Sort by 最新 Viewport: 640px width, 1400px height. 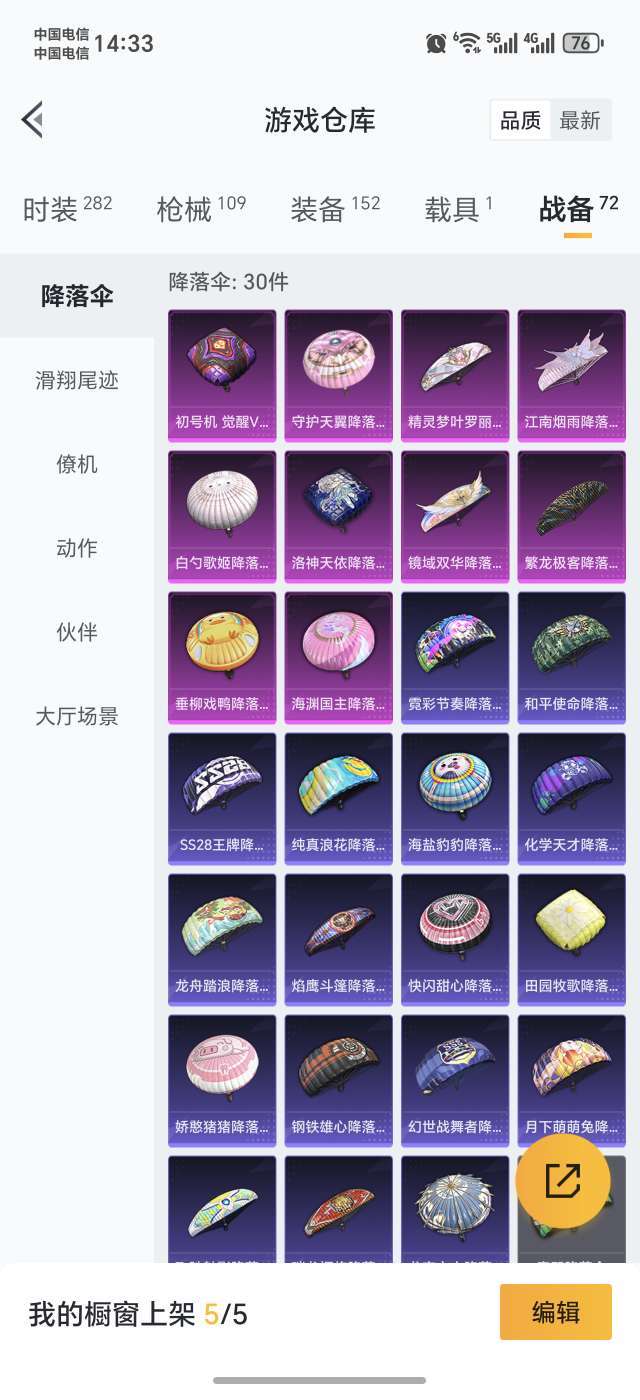[580, 121]
